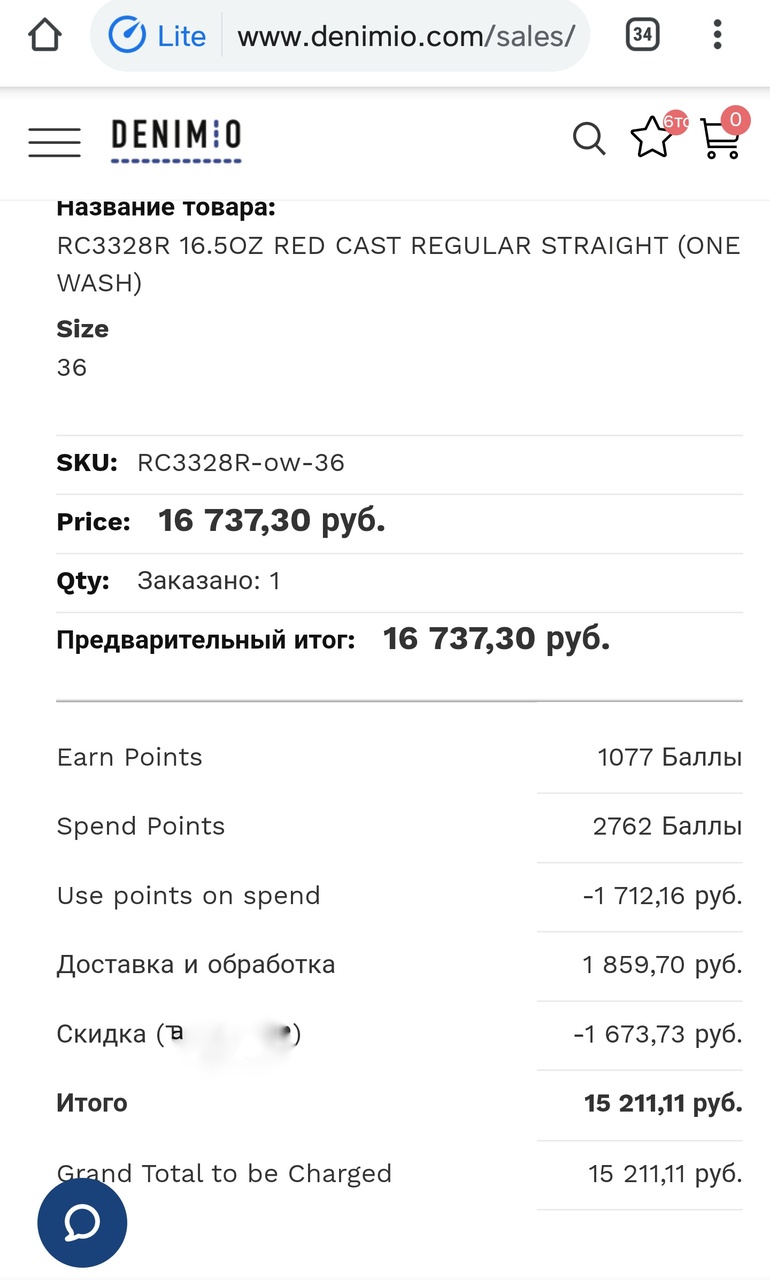Open the browser overflow menu

[717, 37]
